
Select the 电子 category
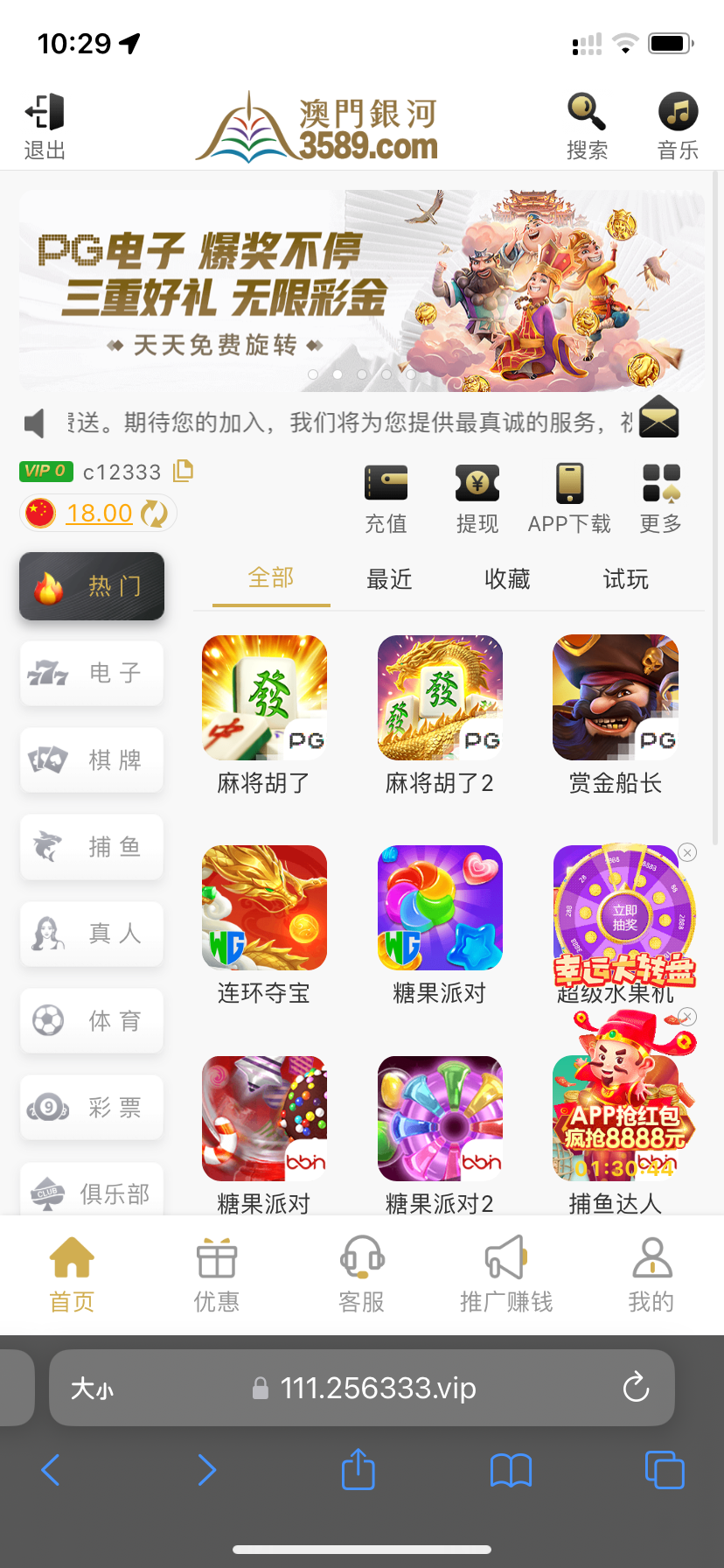tap(92, 673)
